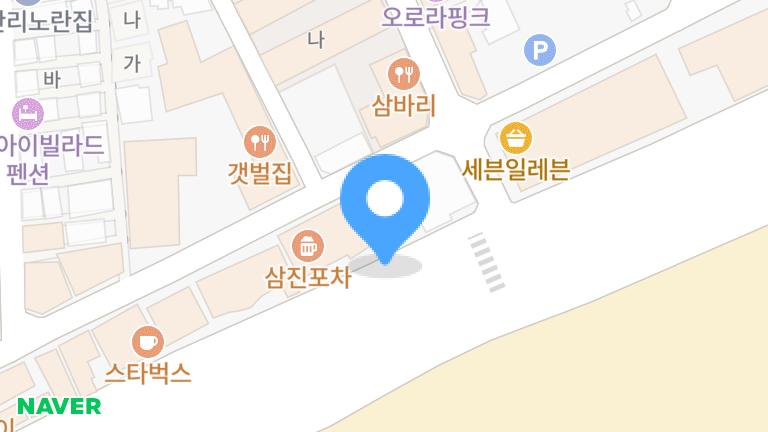Open the 갯벌집 restaurant marker
Viewport: 768px width, 432px height.
pos(259,142)
